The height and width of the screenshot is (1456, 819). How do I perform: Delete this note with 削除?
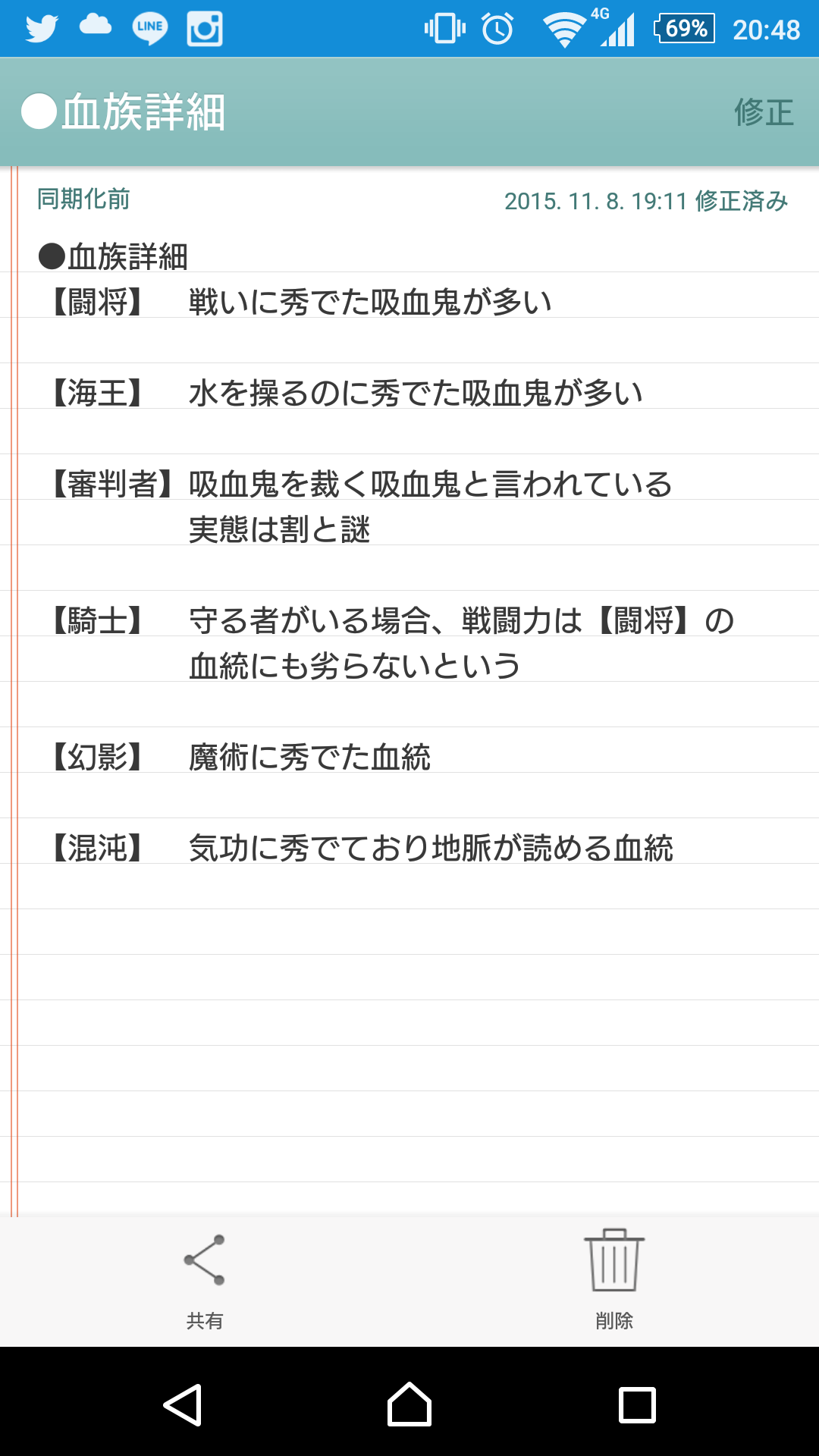(613, 1279)
